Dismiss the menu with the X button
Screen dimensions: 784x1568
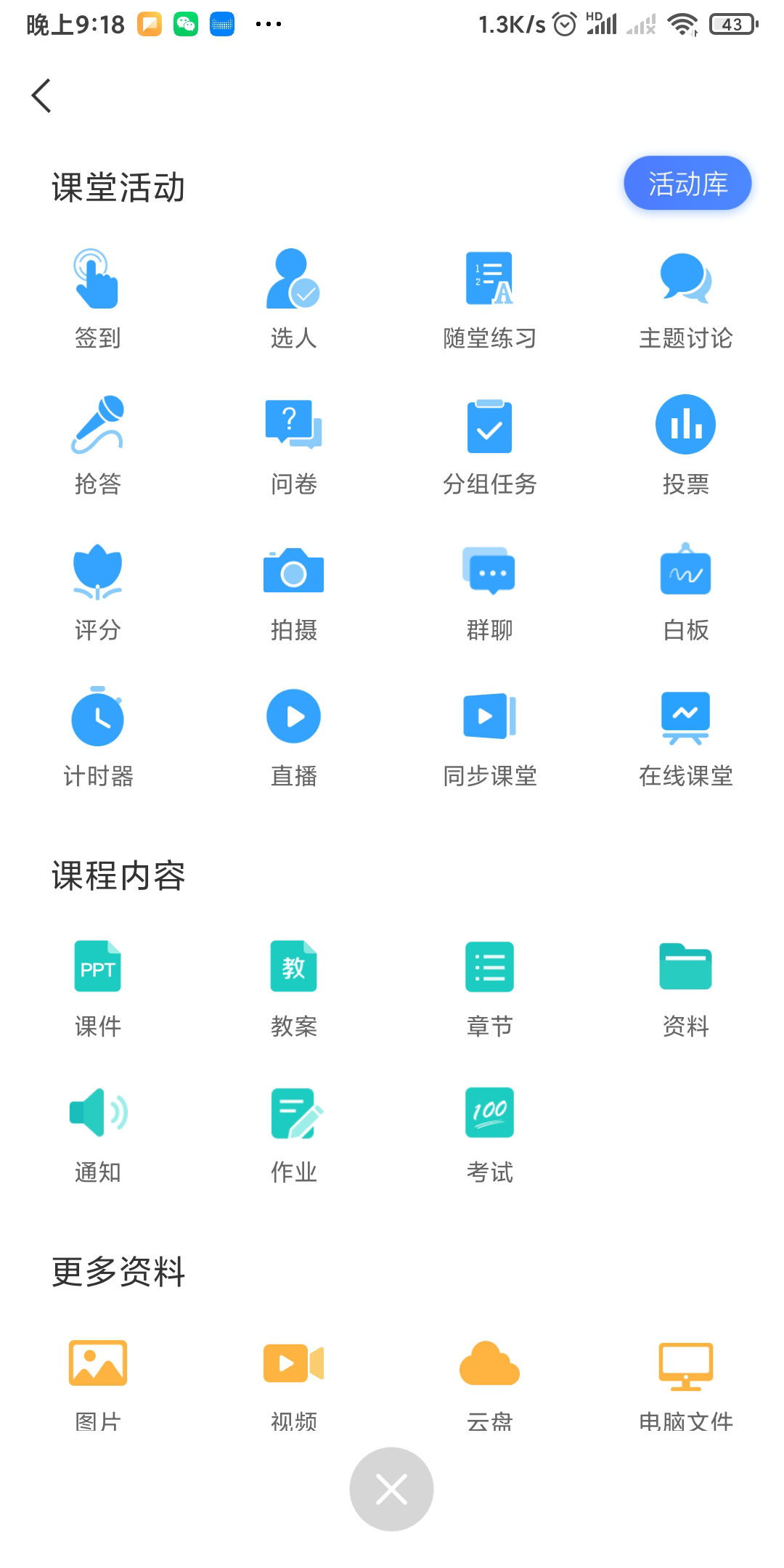click(x=391, y=1490)
